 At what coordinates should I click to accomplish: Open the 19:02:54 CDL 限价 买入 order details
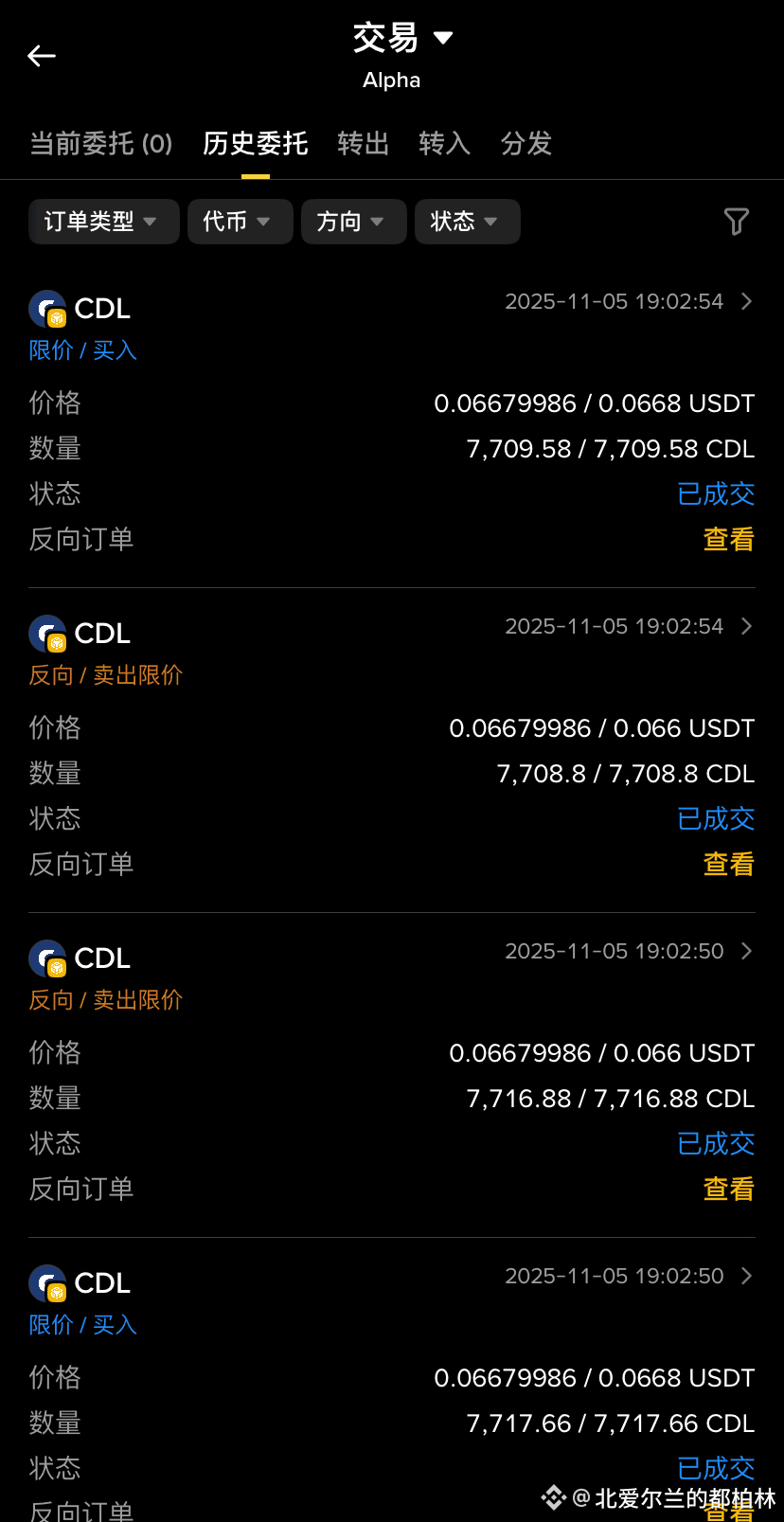[746, 301]
